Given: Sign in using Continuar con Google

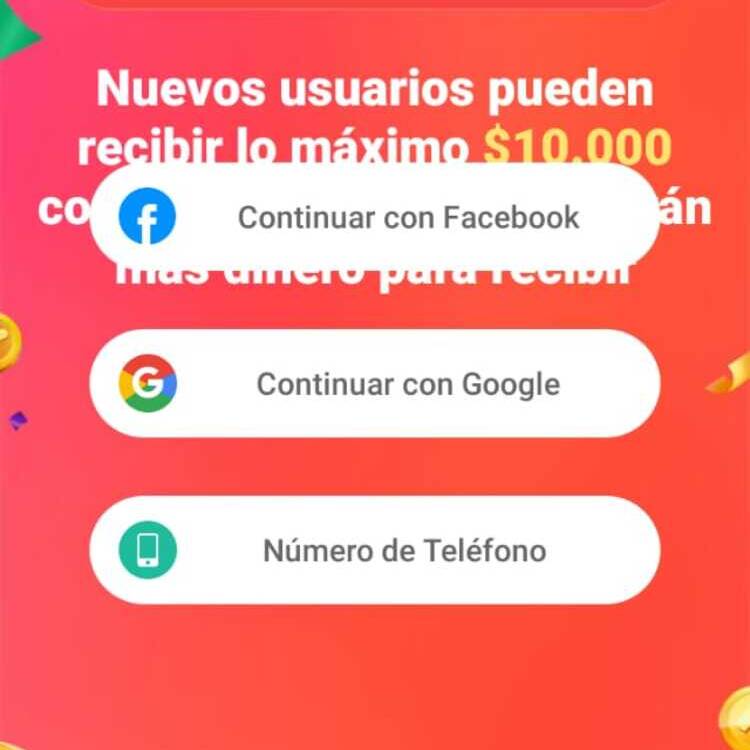Looking at the screenshot, I should click(x=375, y=384).
